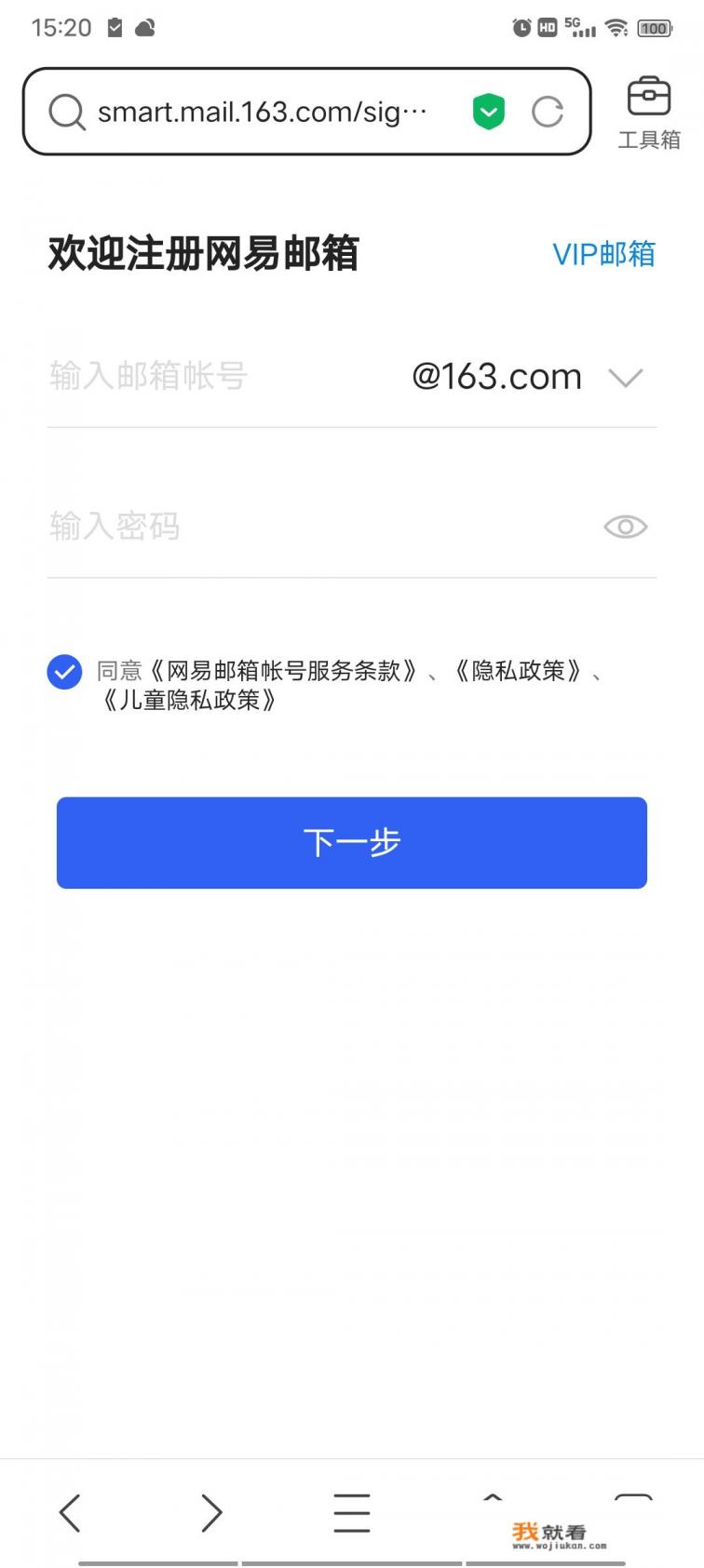The image size is (704, 1568).
Task: Tap the 下一步 button
Action: (352, 842)
